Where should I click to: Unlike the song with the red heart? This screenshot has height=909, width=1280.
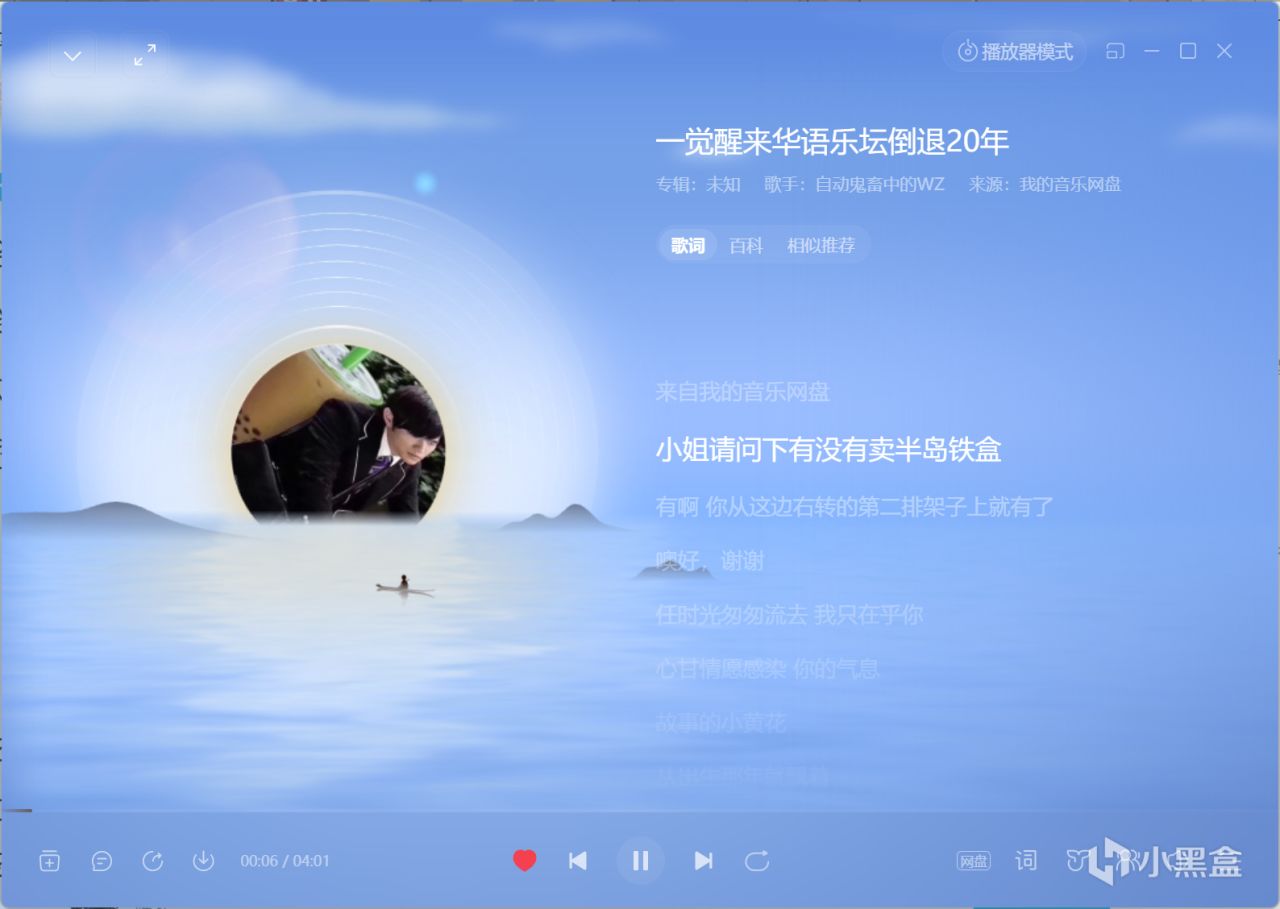tap(525, 861)
